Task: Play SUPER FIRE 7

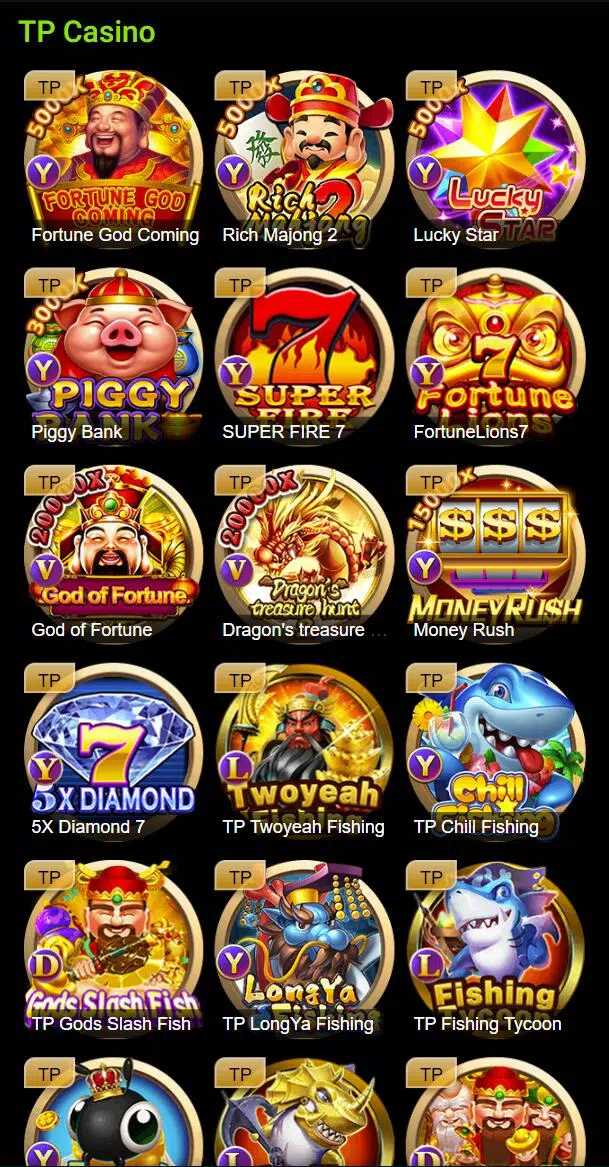Action: click(304, 355)
